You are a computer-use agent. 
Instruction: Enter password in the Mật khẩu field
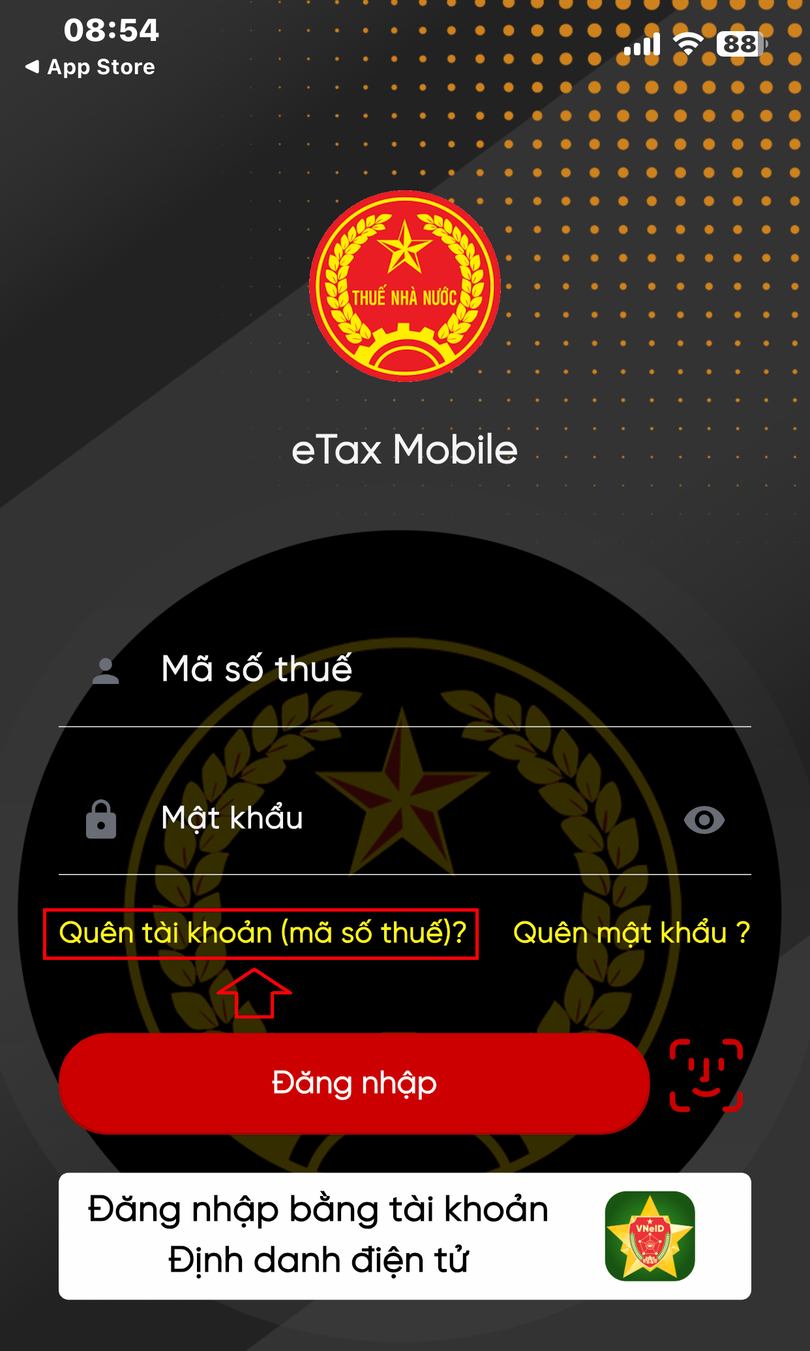click(400, 819)
